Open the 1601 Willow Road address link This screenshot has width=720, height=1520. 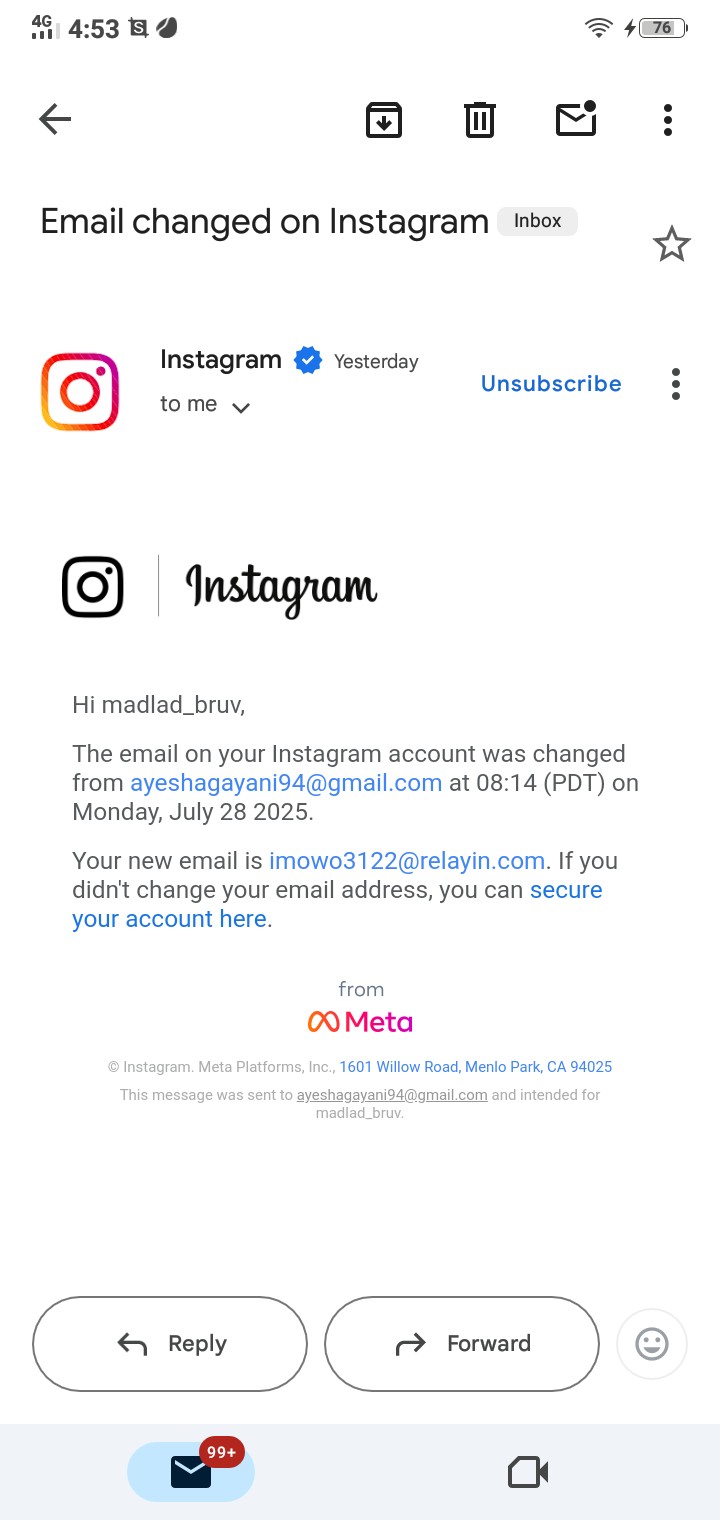coord(475,1067)
